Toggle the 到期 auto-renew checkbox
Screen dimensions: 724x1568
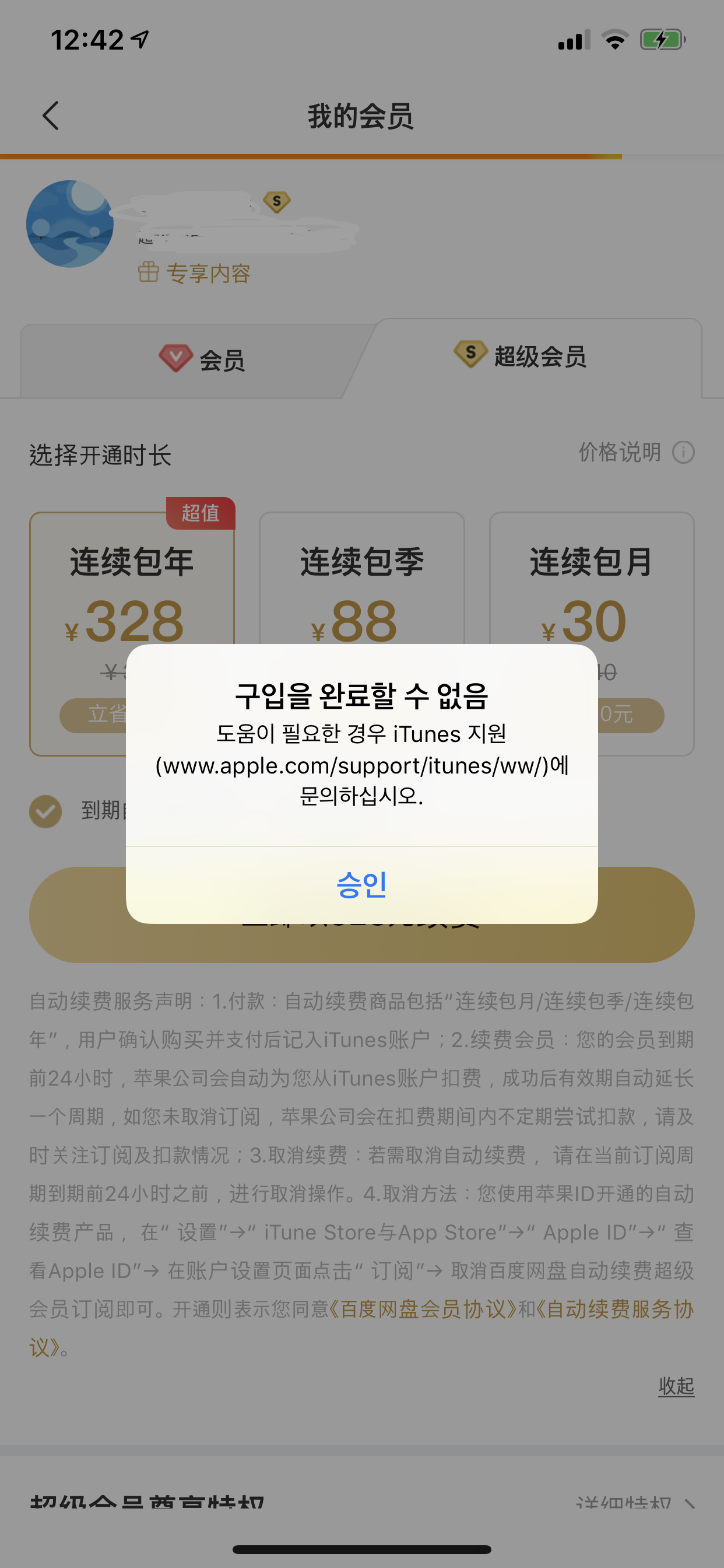(46, 811)
